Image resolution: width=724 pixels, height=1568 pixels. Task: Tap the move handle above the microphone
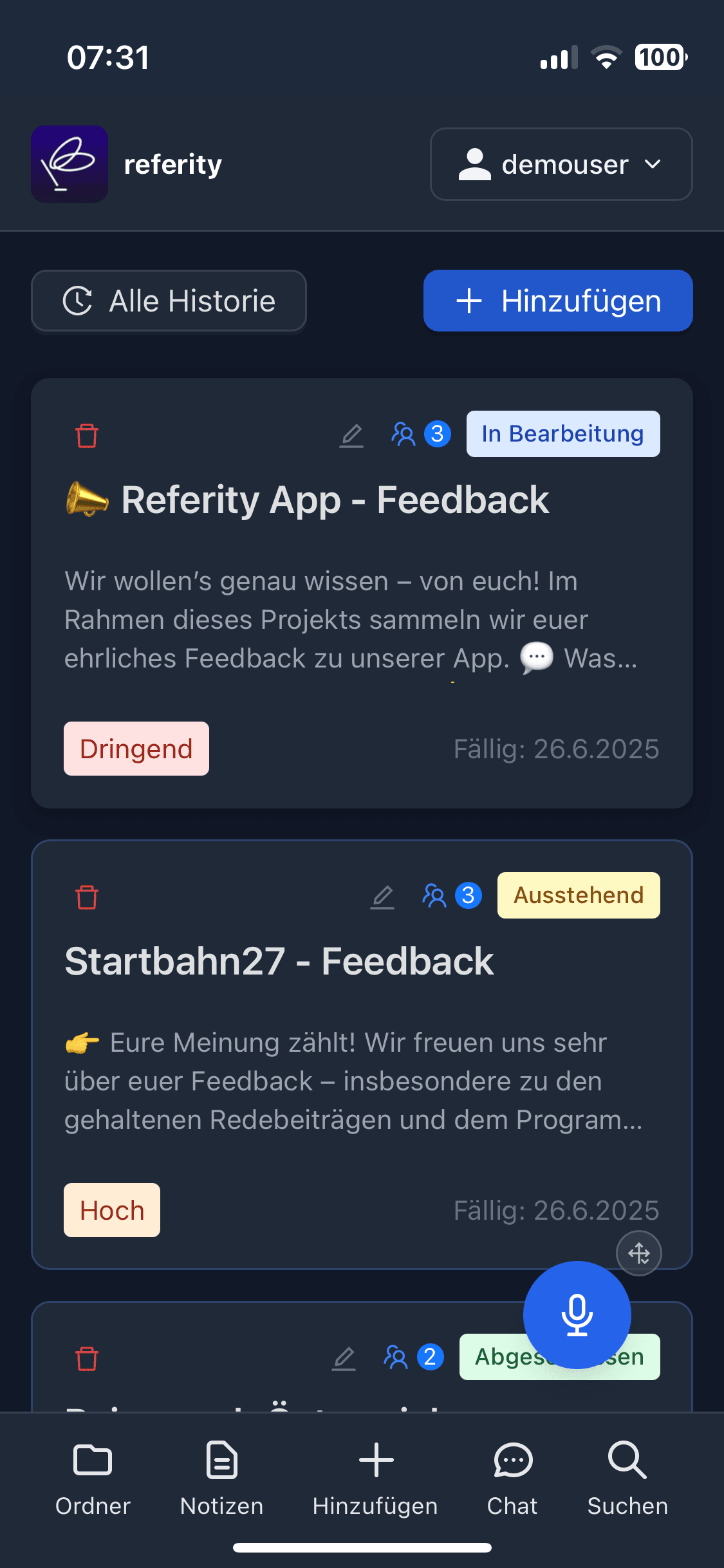[x=638, y=1253]
